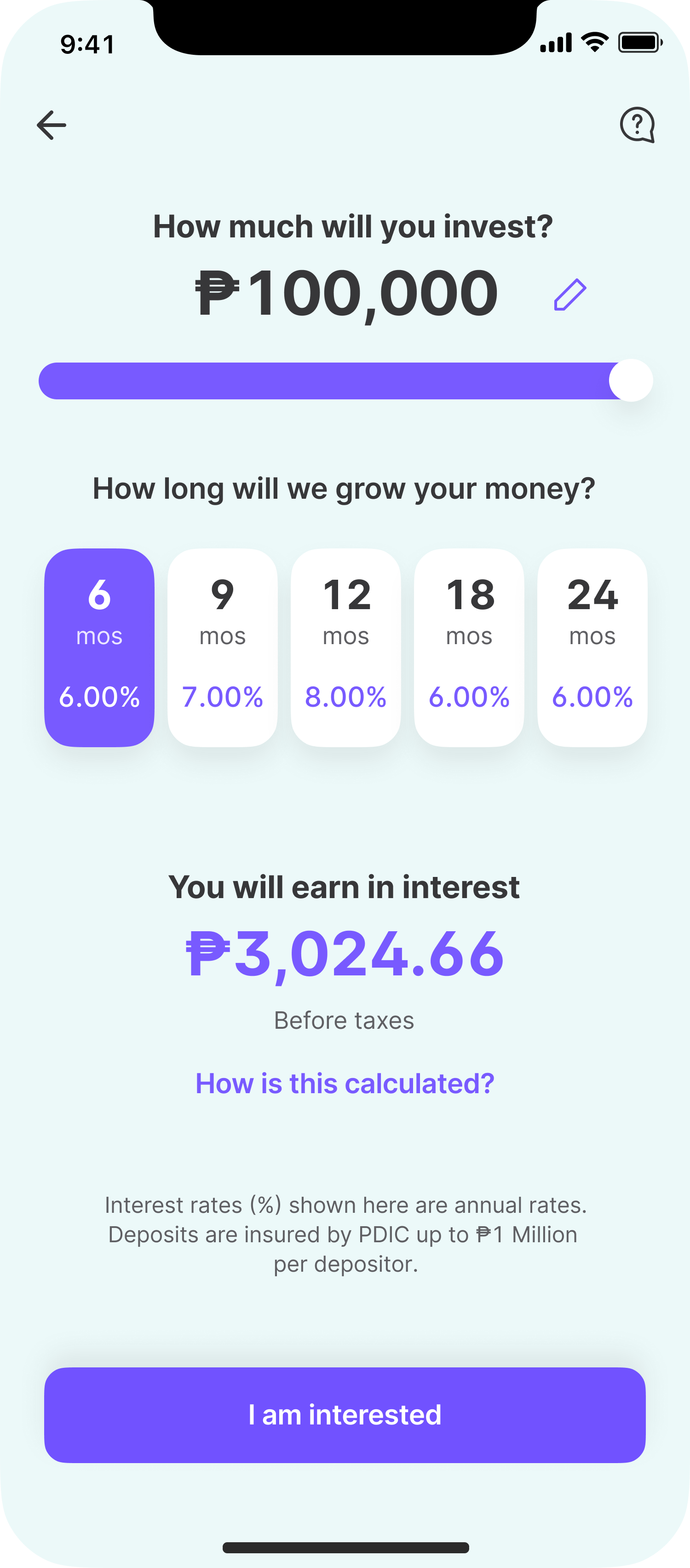Edit the investment amount with pencil icon
690x1568 pixels.
[569, 295]
